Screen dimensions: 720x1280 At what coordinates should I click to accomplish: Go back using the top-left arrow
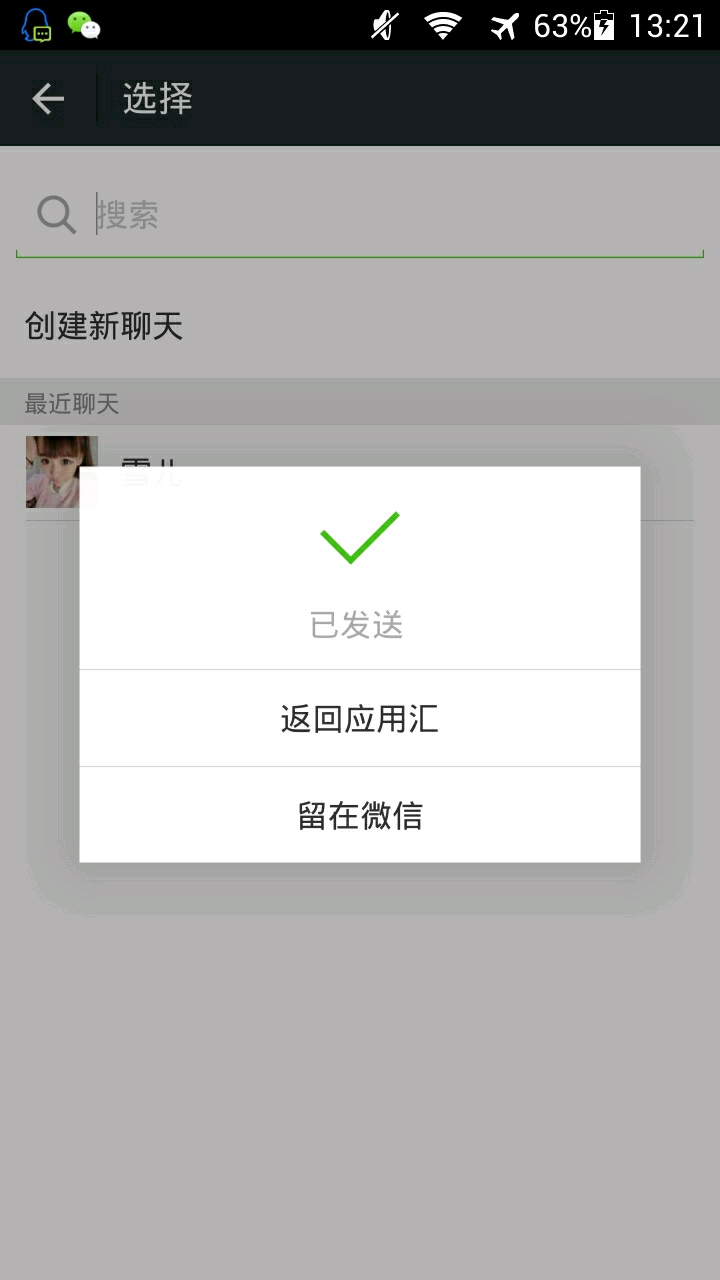coord(48,98)
